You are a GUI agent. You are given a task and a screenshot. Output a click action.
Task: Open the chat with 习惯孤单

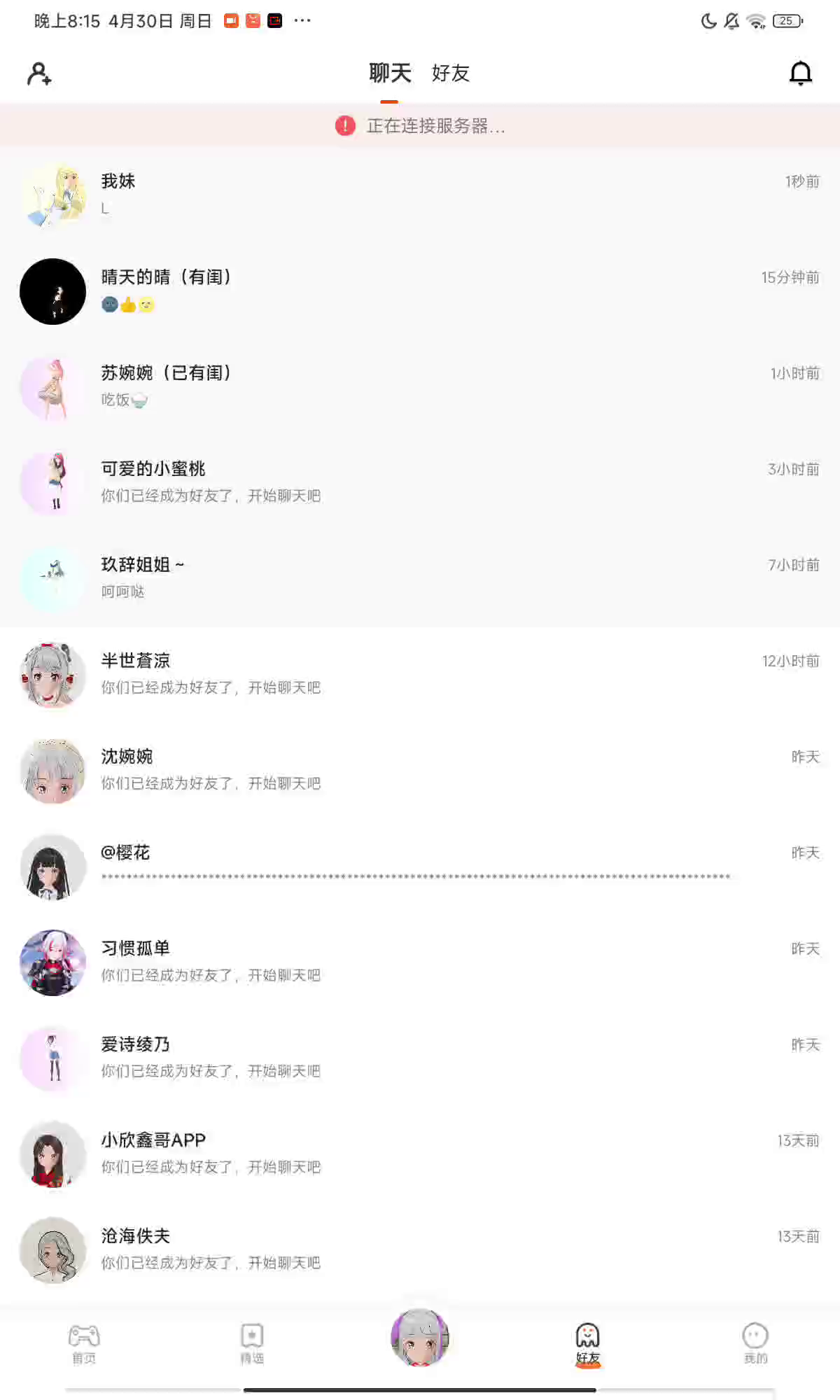click(420, 962)
